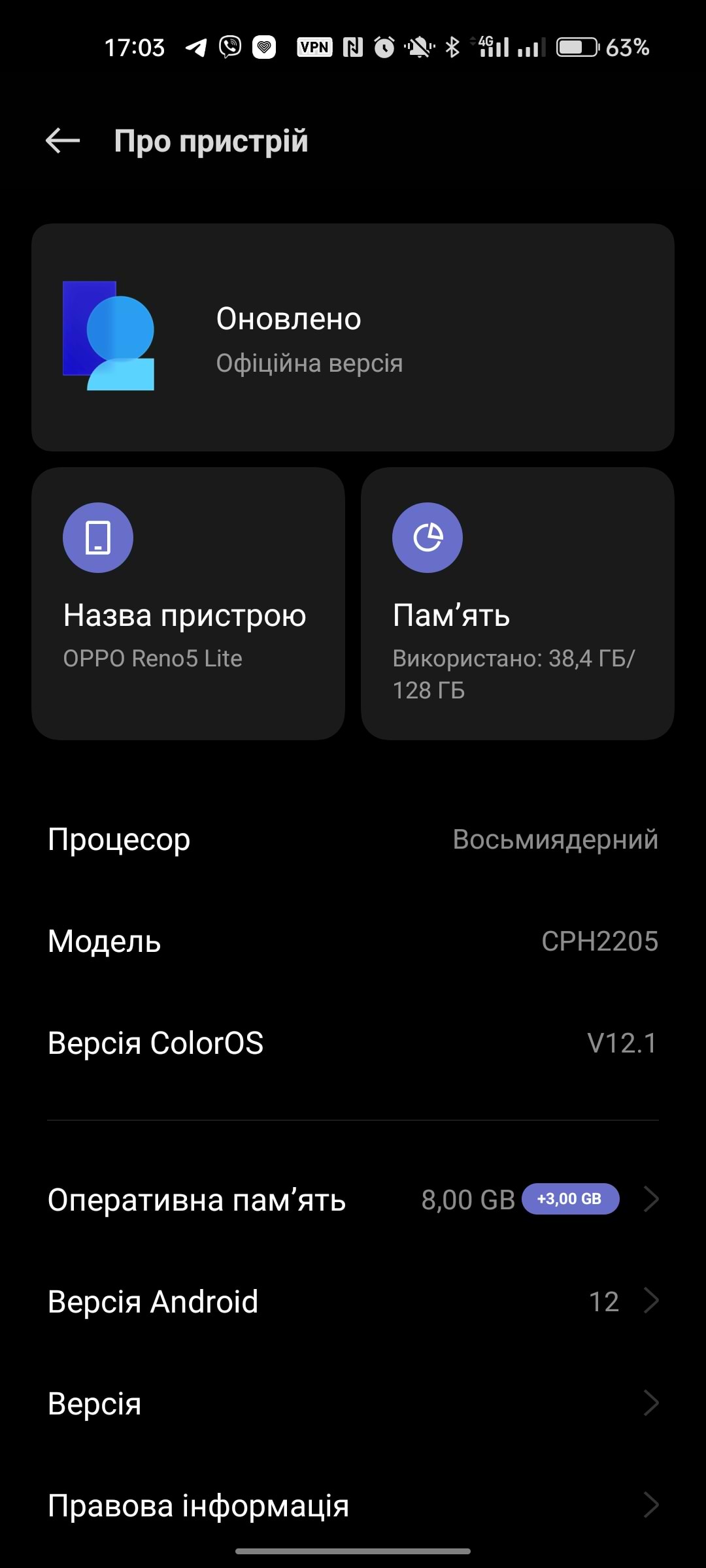Open Назва пристрою card
Screen dimensions: 706x1568
pyautogui.click(x=188, y=603)
